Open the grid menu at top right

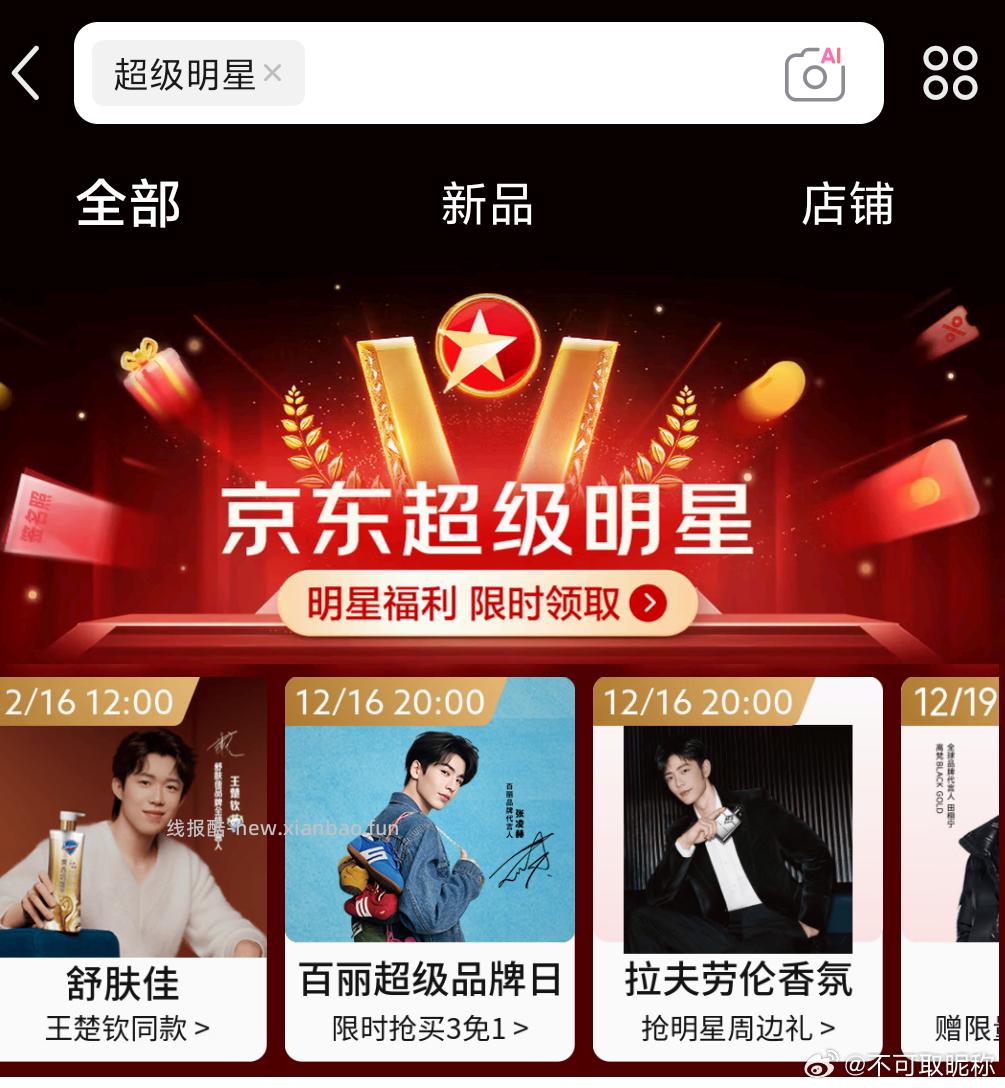click(x=949, y=71)
